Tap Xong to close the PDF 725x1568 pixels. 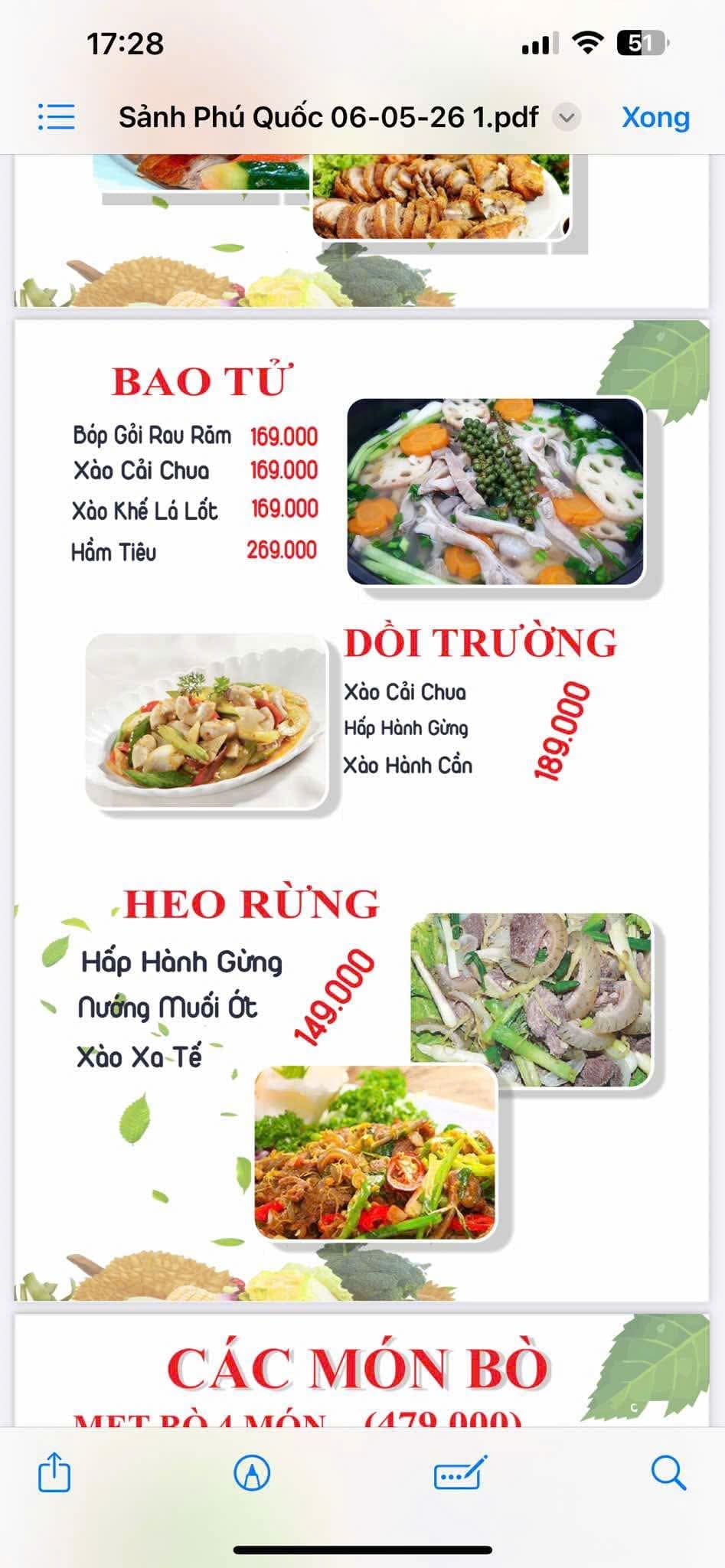tap(655, 117)
